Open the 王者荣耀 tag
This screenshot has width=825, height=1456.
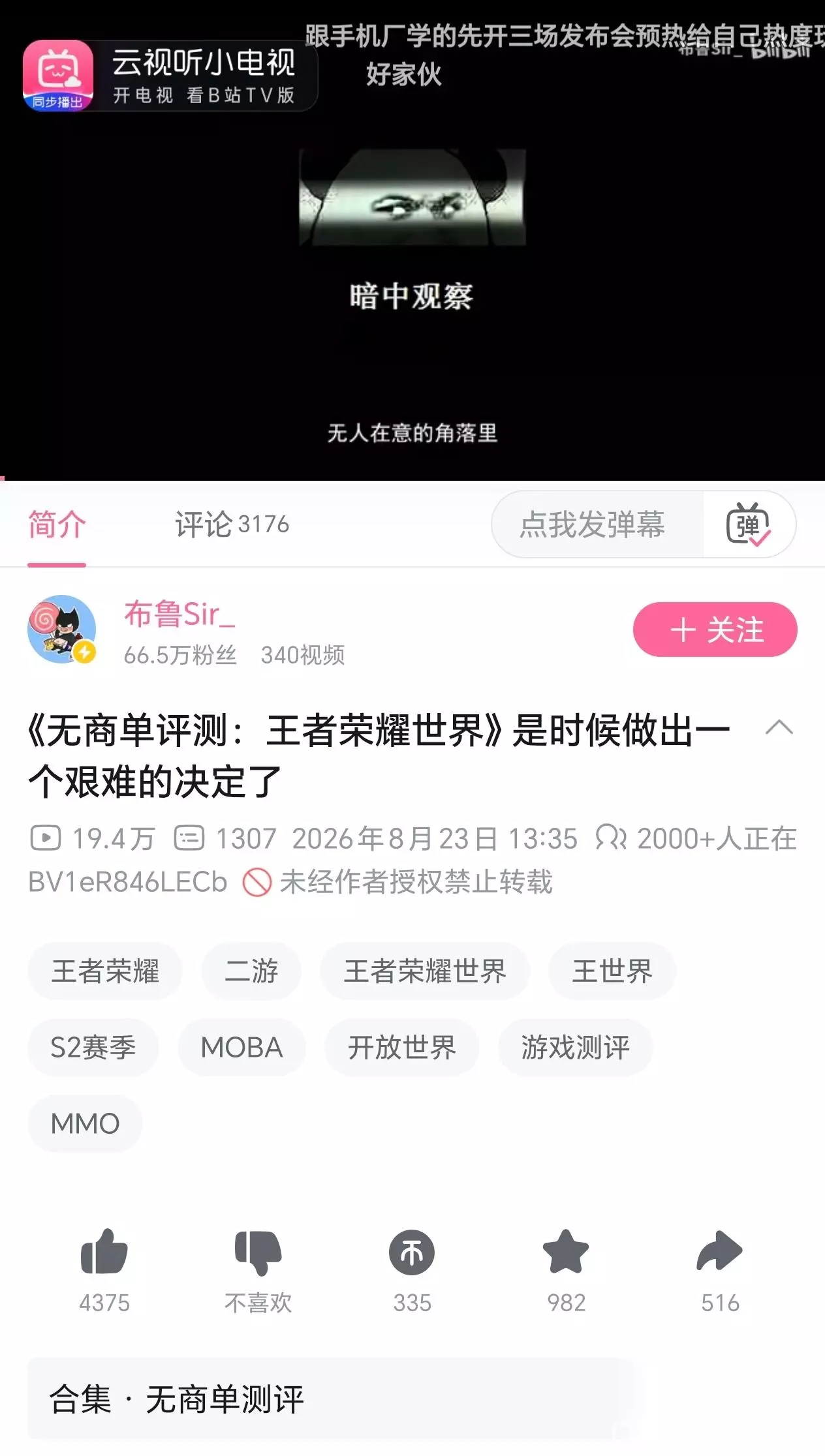point(105,971)
